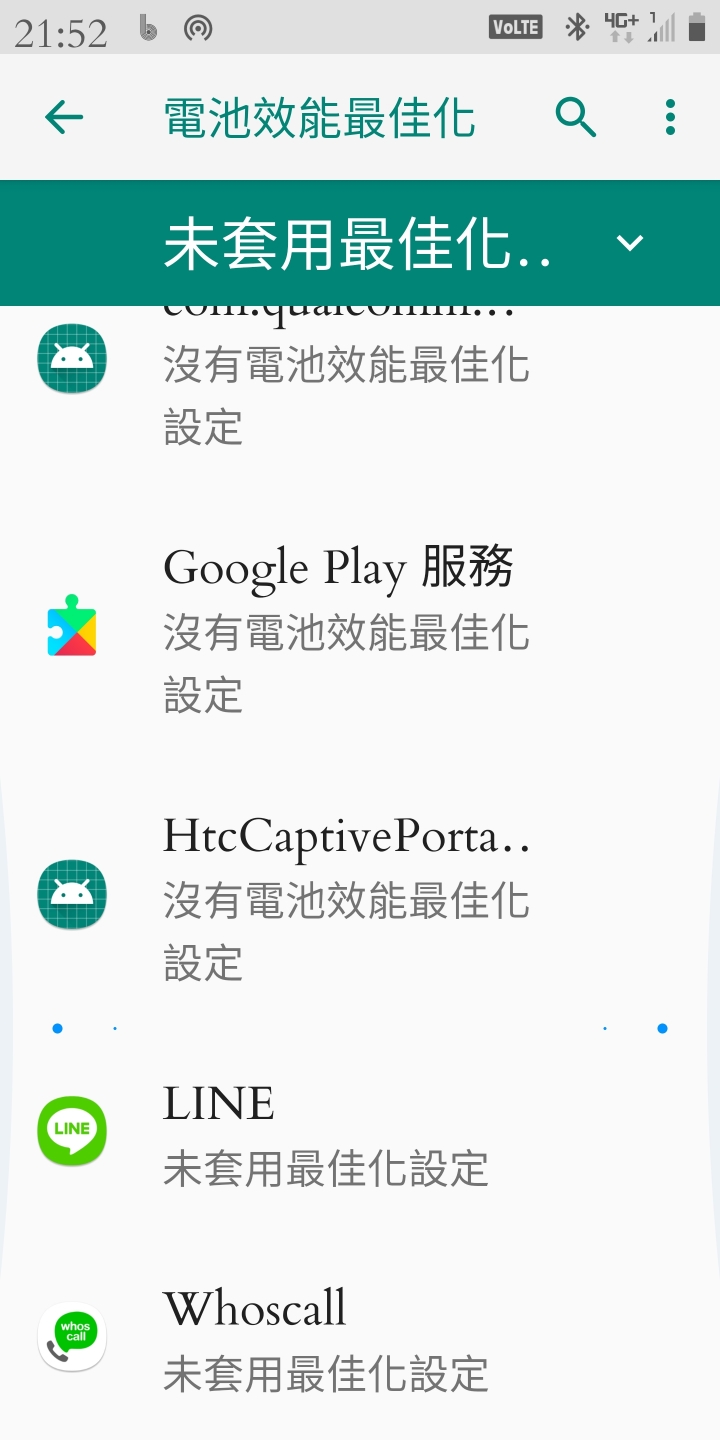Open search in battery optimization
The image size is (720, 1440).
pos(576,118)
